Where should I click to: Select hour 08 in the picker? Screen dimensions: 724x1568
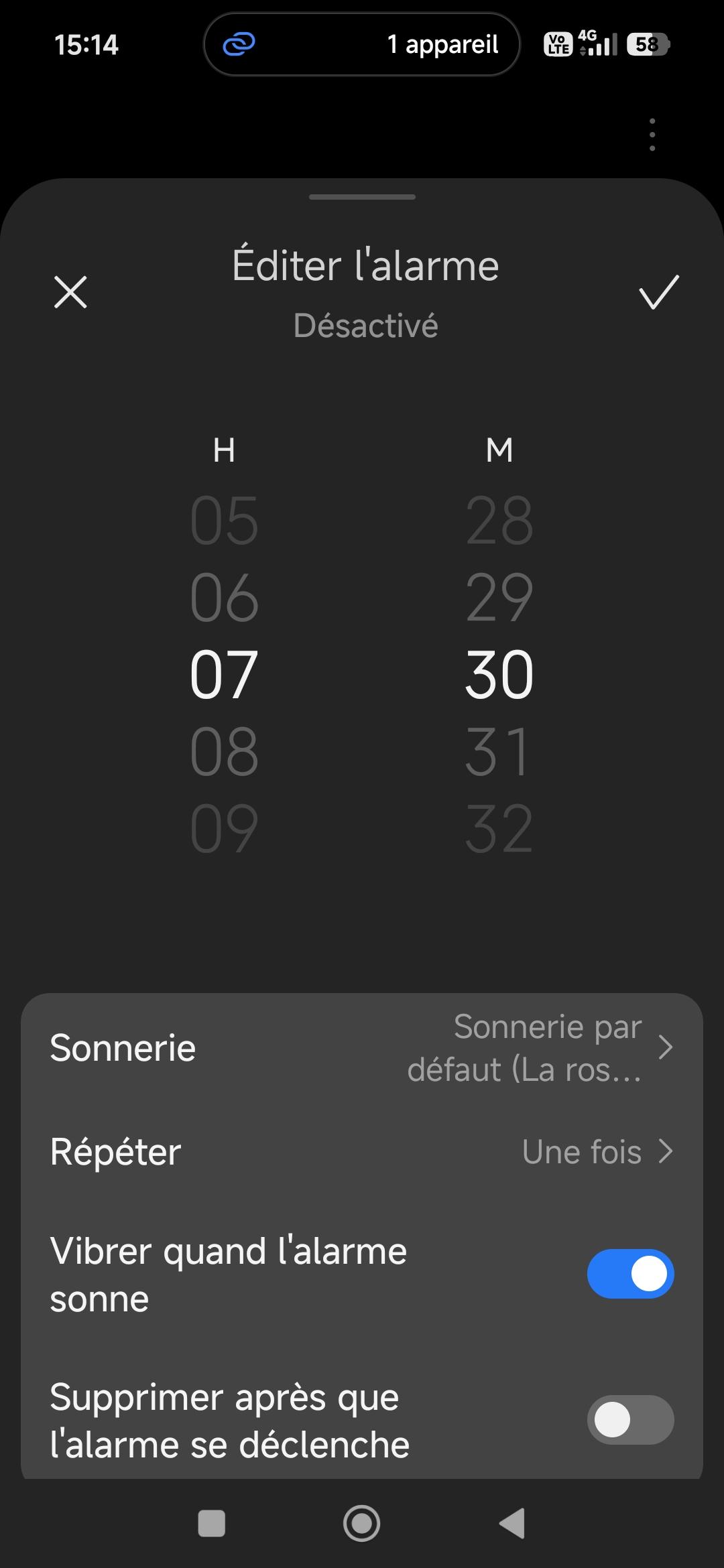(x=224, y=752)
